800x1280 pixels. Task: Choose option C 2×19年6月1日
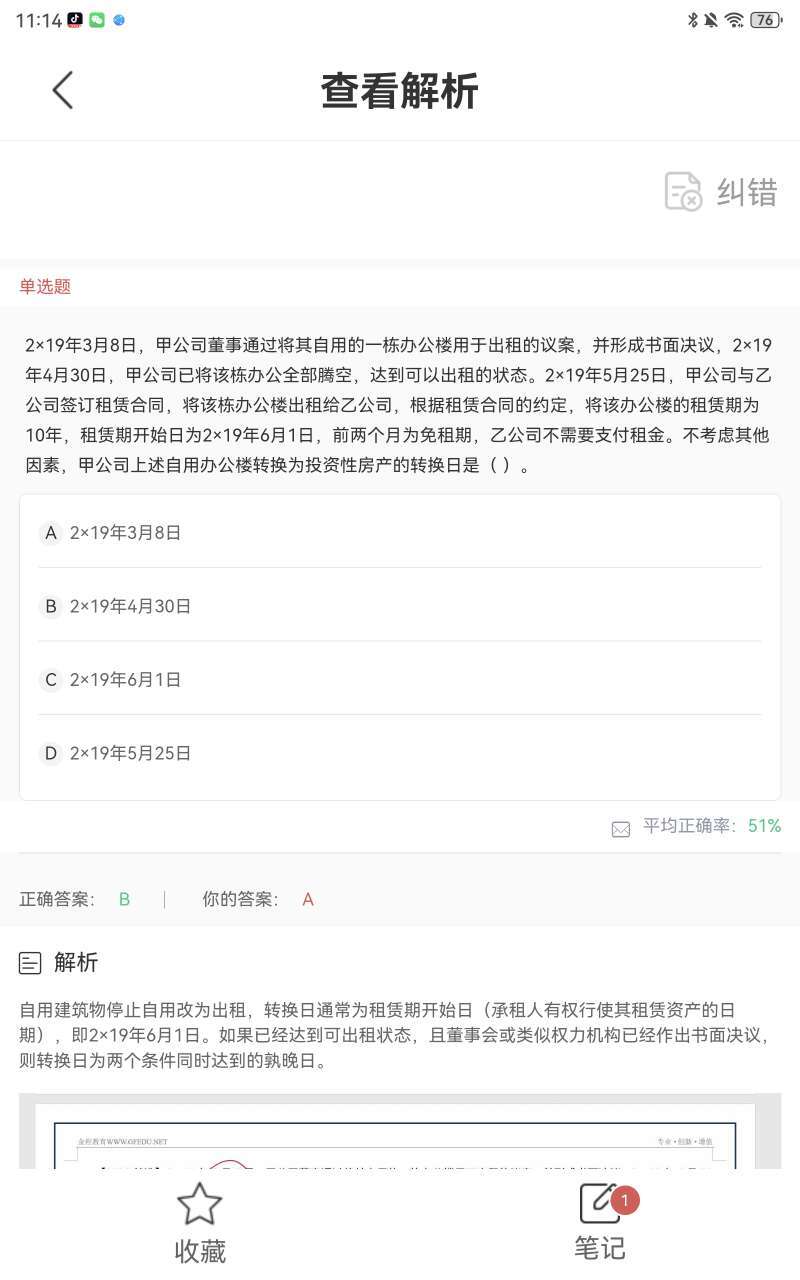400,680
